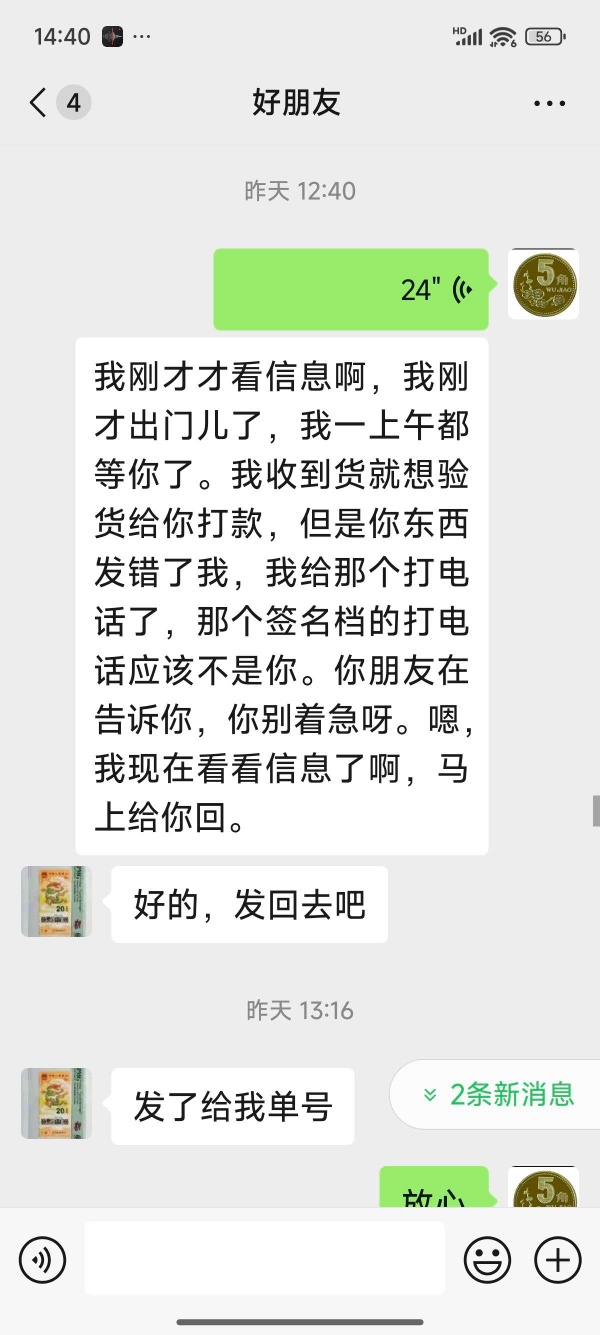Tap the message text input field
Image resolution: width=600 pixels, height=1335 pixels.
pos(264,1258)
